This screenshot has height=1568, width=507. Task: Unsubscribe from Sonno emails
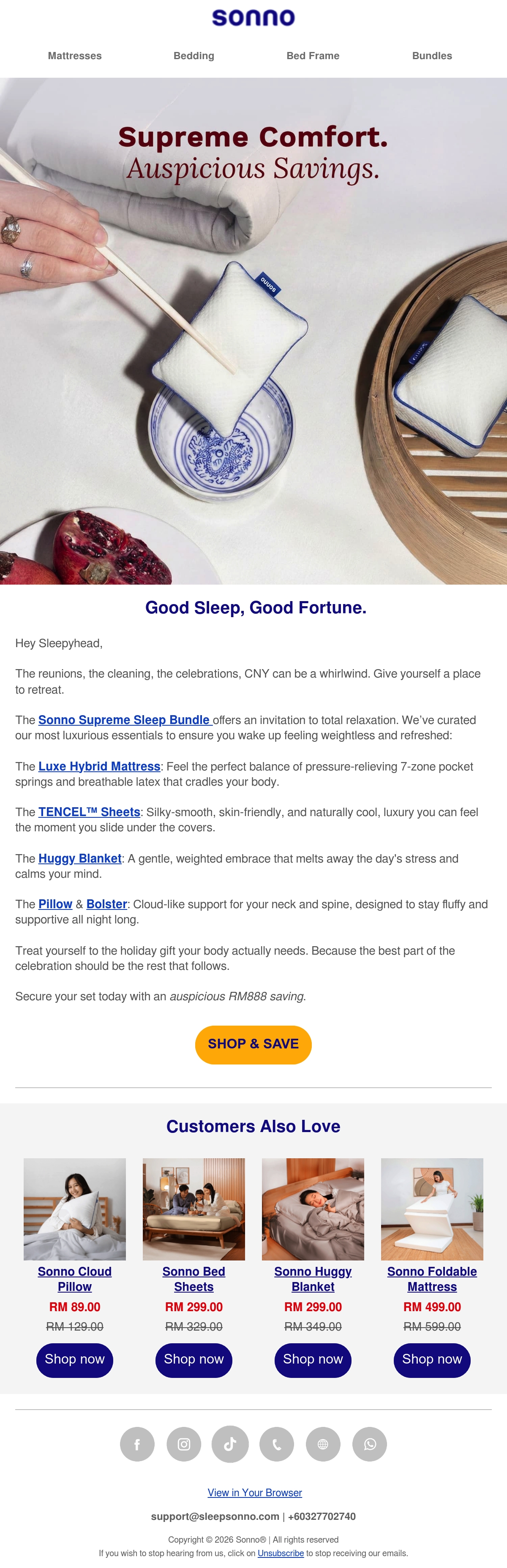(281, 1553)
